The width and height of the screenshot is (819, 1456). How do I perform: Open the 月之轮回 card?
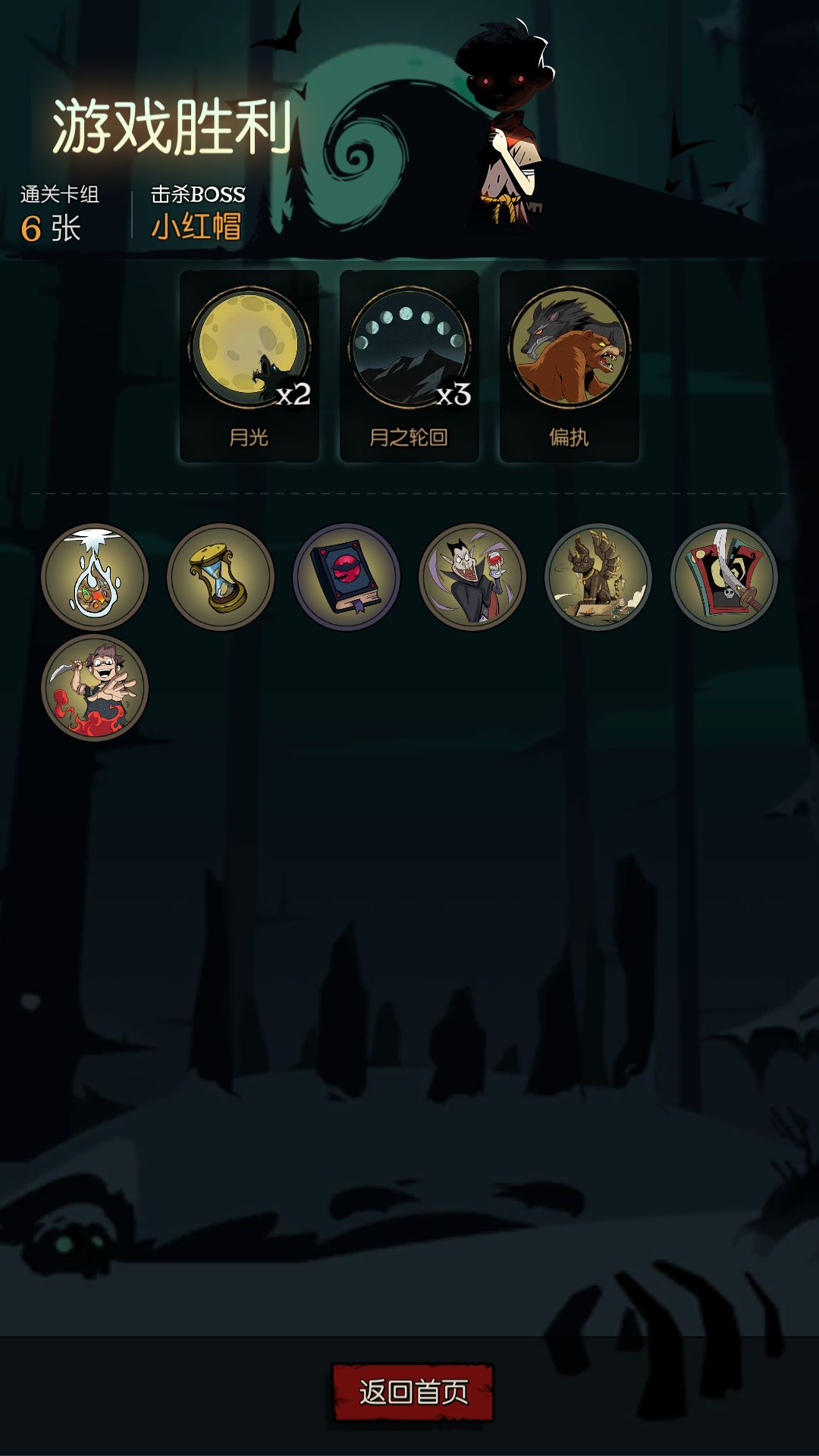point(409,366)
